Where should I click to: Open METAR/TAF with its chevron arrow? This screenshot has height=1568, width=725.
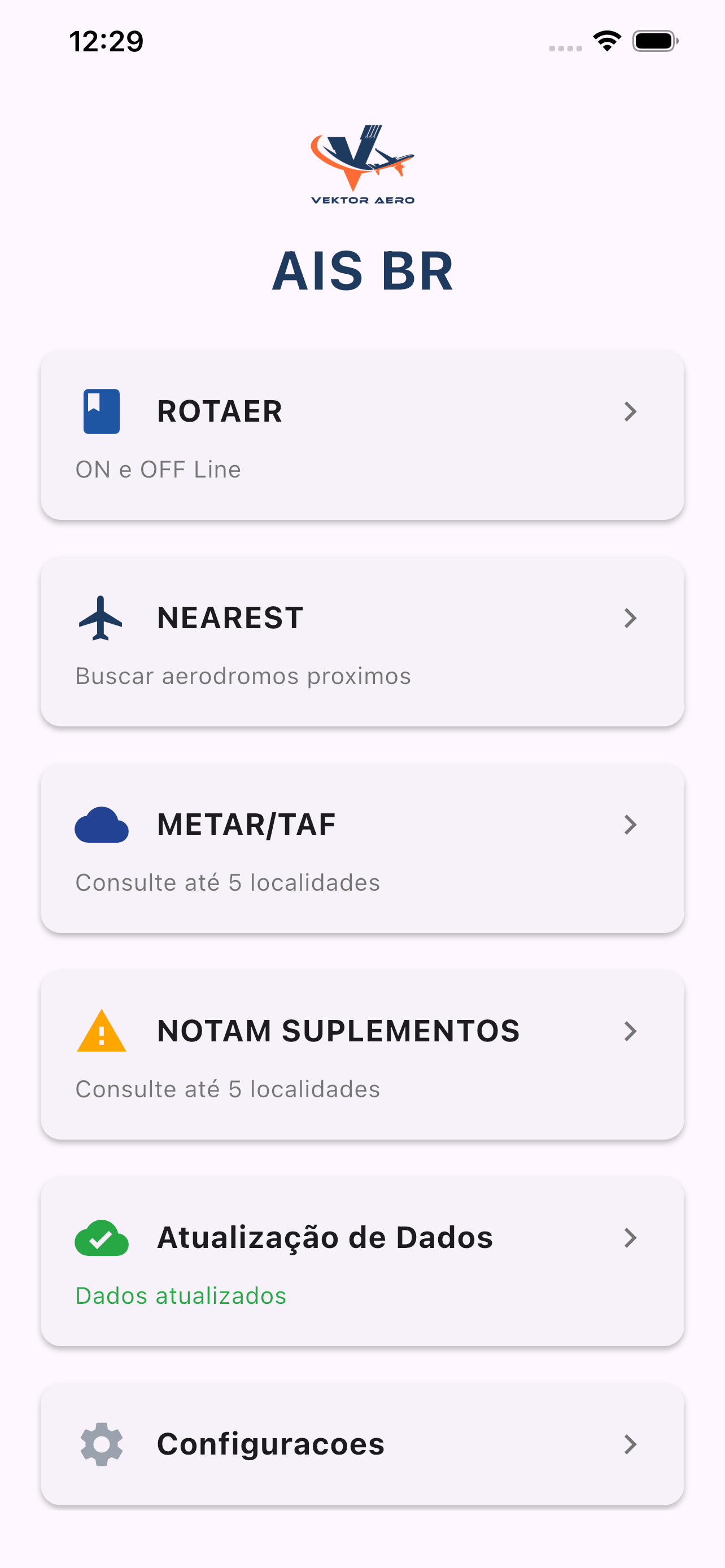tap(631, 824)
